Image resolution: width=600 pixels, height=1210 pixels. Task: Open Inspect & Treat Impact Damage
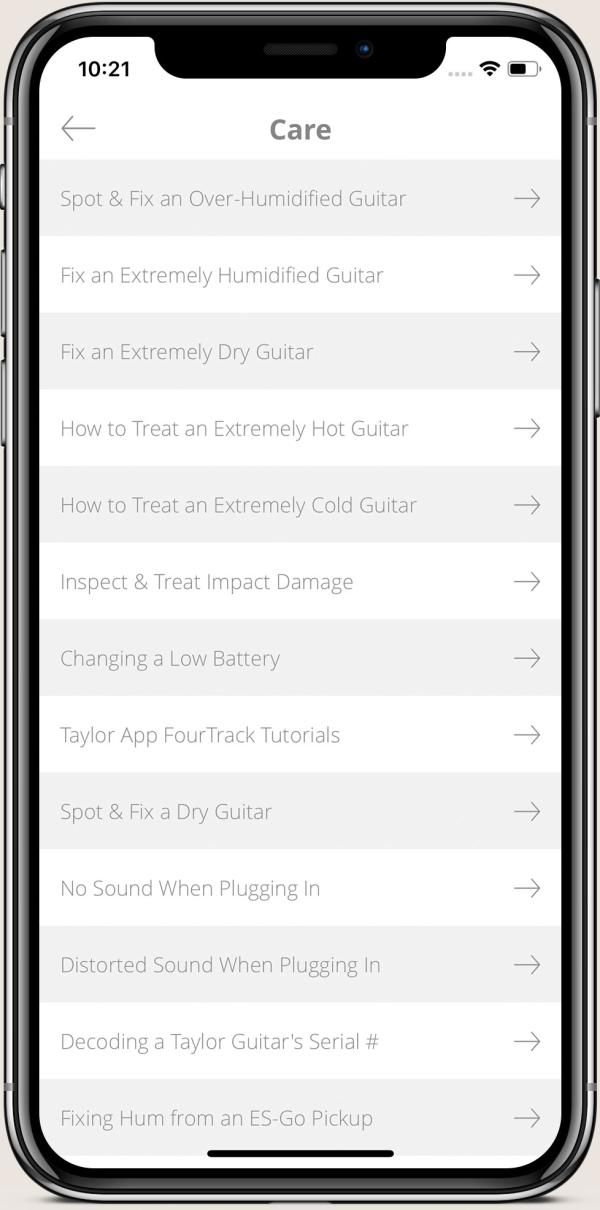tap(300, 582)
